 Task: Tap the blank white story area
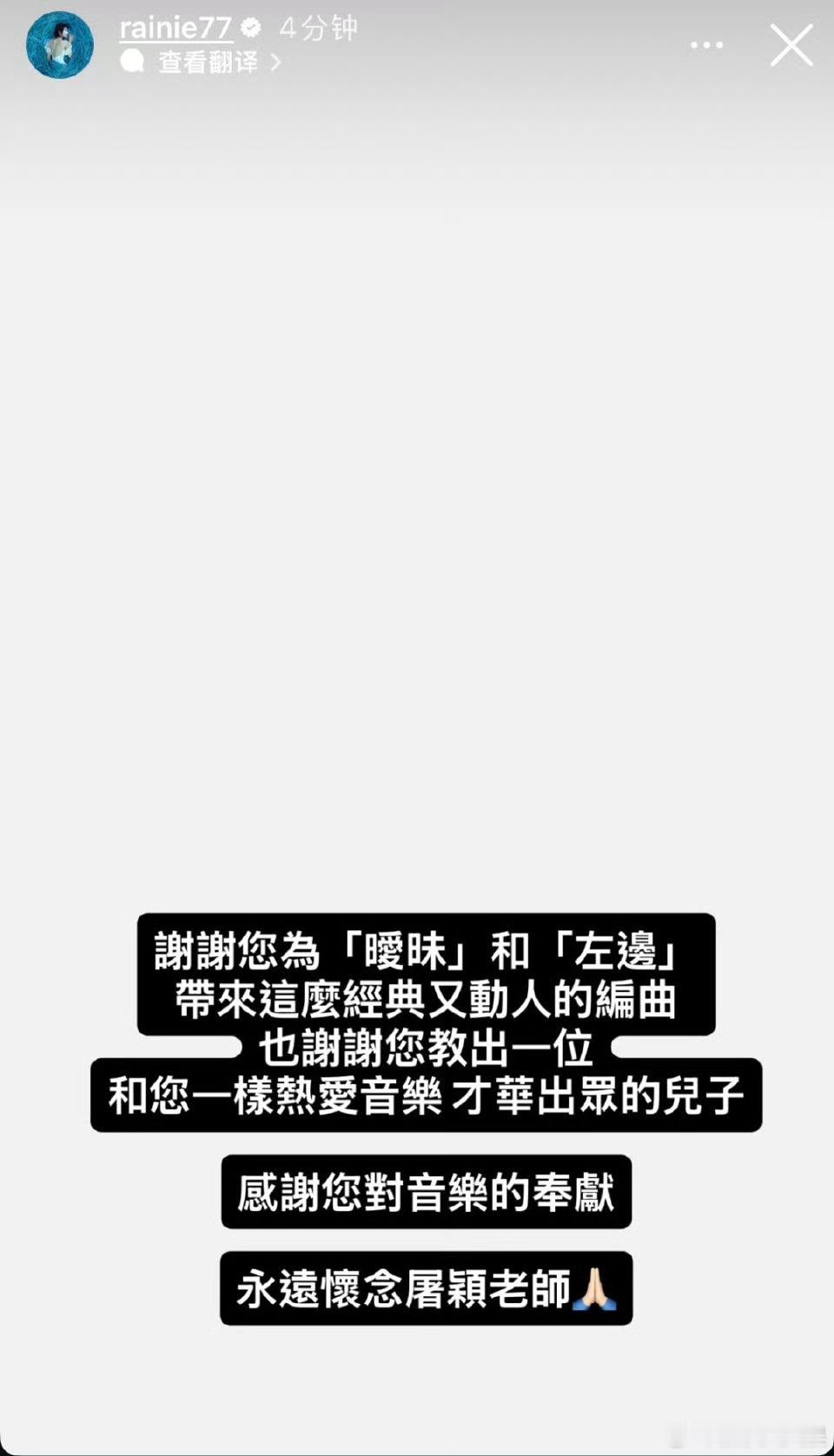point(417,521)
